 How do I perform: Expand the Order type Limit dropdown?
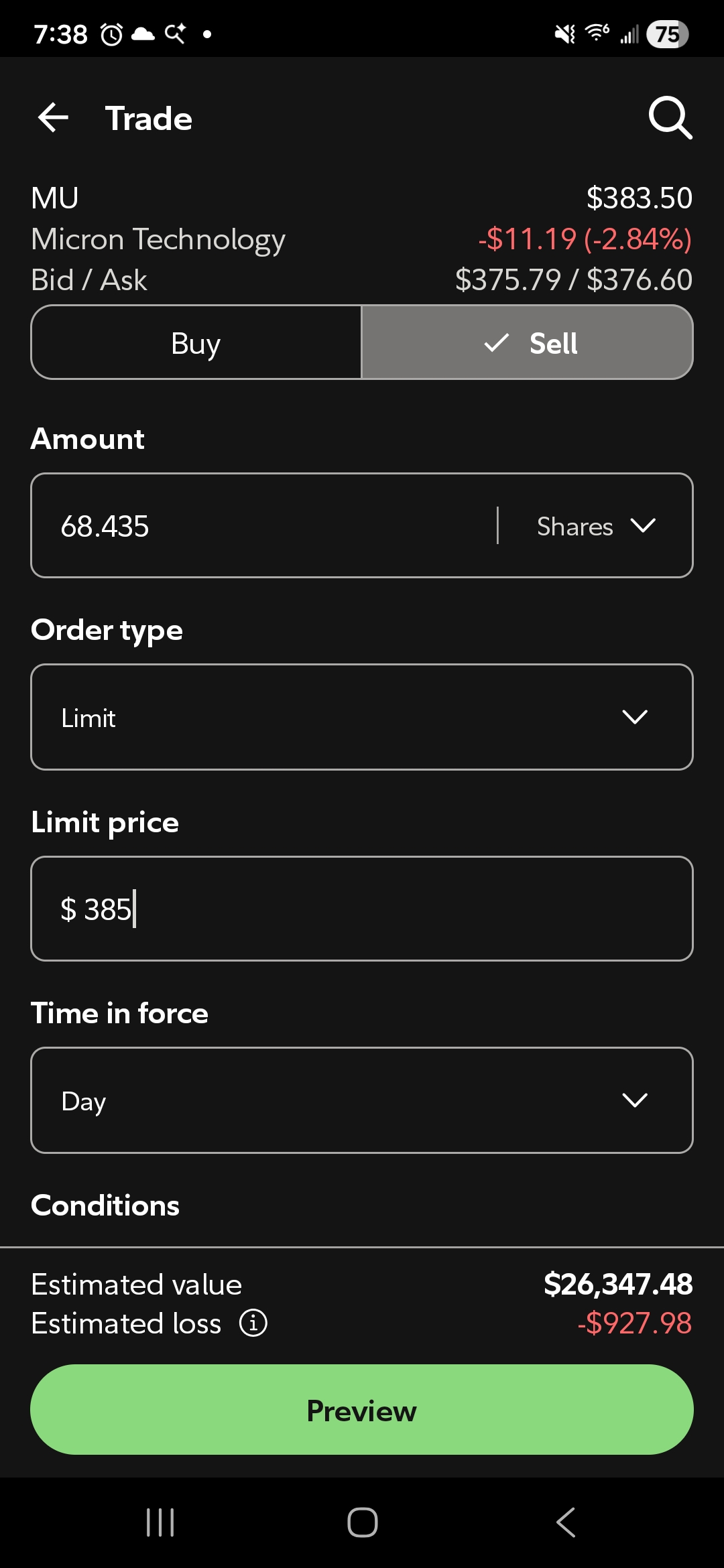[362, 717]
